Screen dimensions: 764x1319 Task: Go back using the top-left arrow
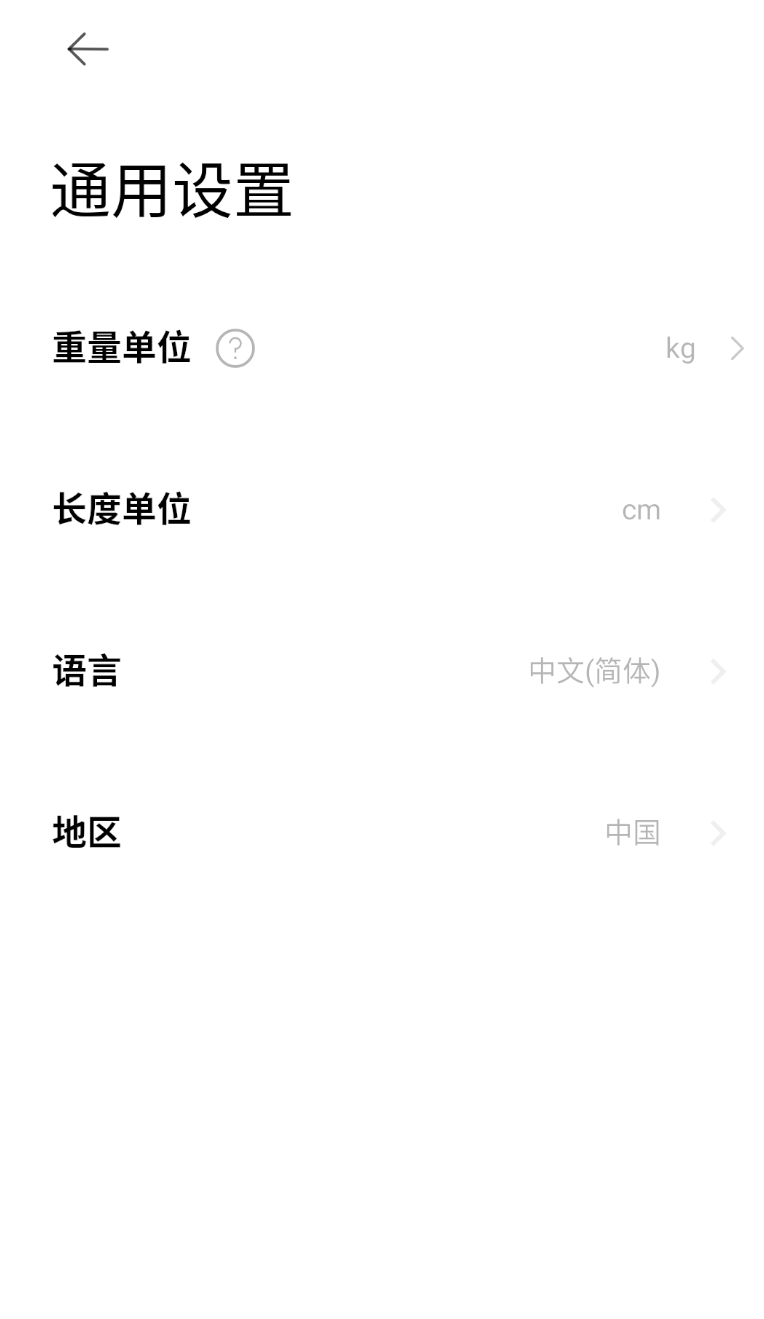(87, 49)
